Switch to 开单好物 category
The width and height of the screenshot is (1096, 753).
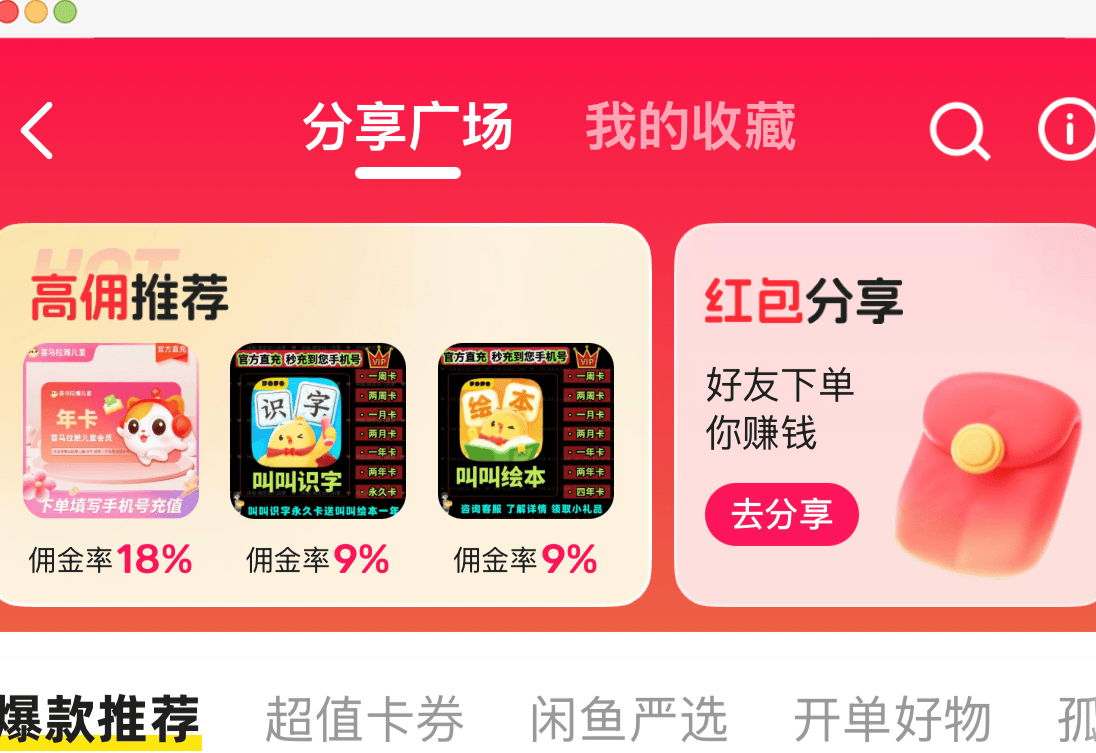[x=892, y=719]
